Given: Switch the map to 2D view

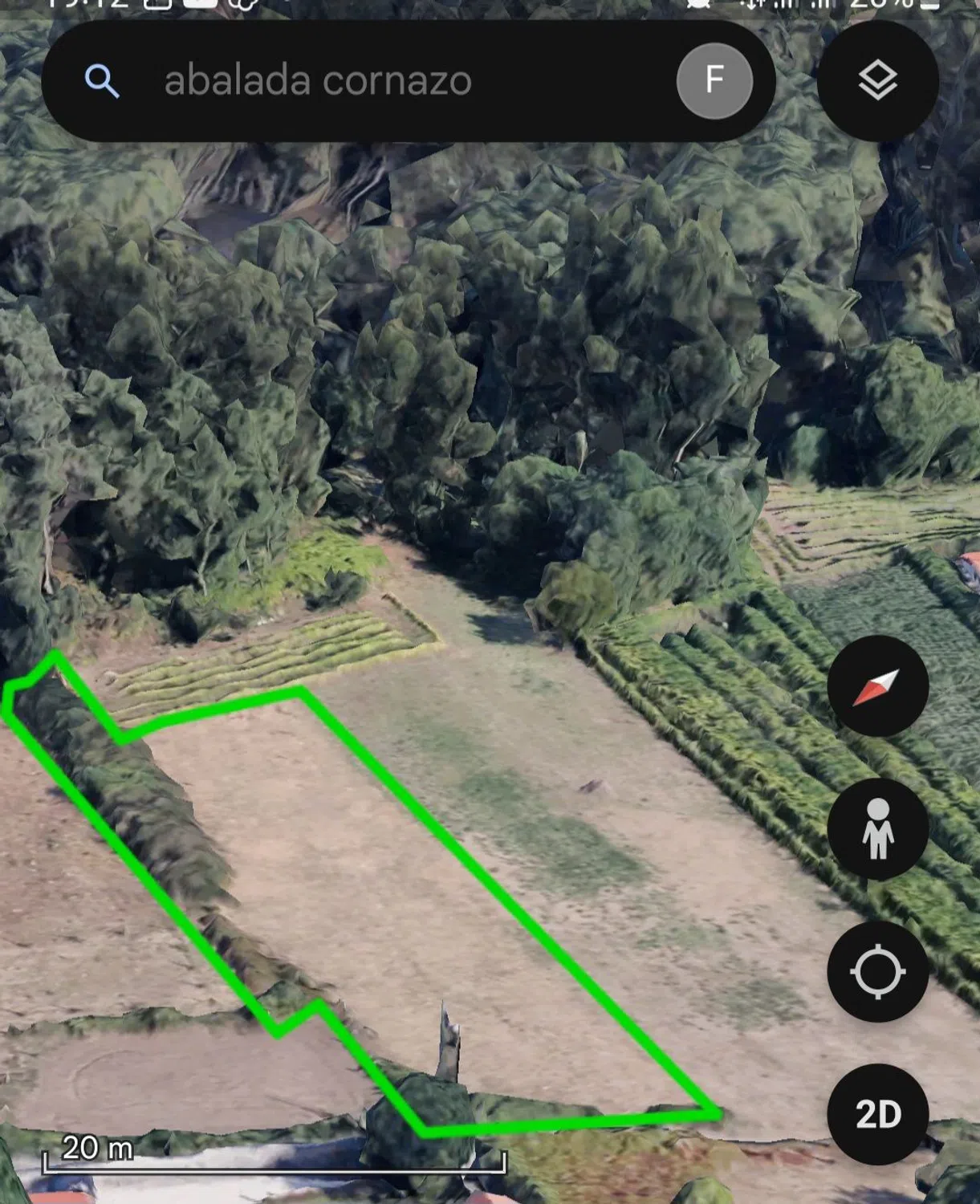Looking at the screenshot, I should tap(877, 1114).
